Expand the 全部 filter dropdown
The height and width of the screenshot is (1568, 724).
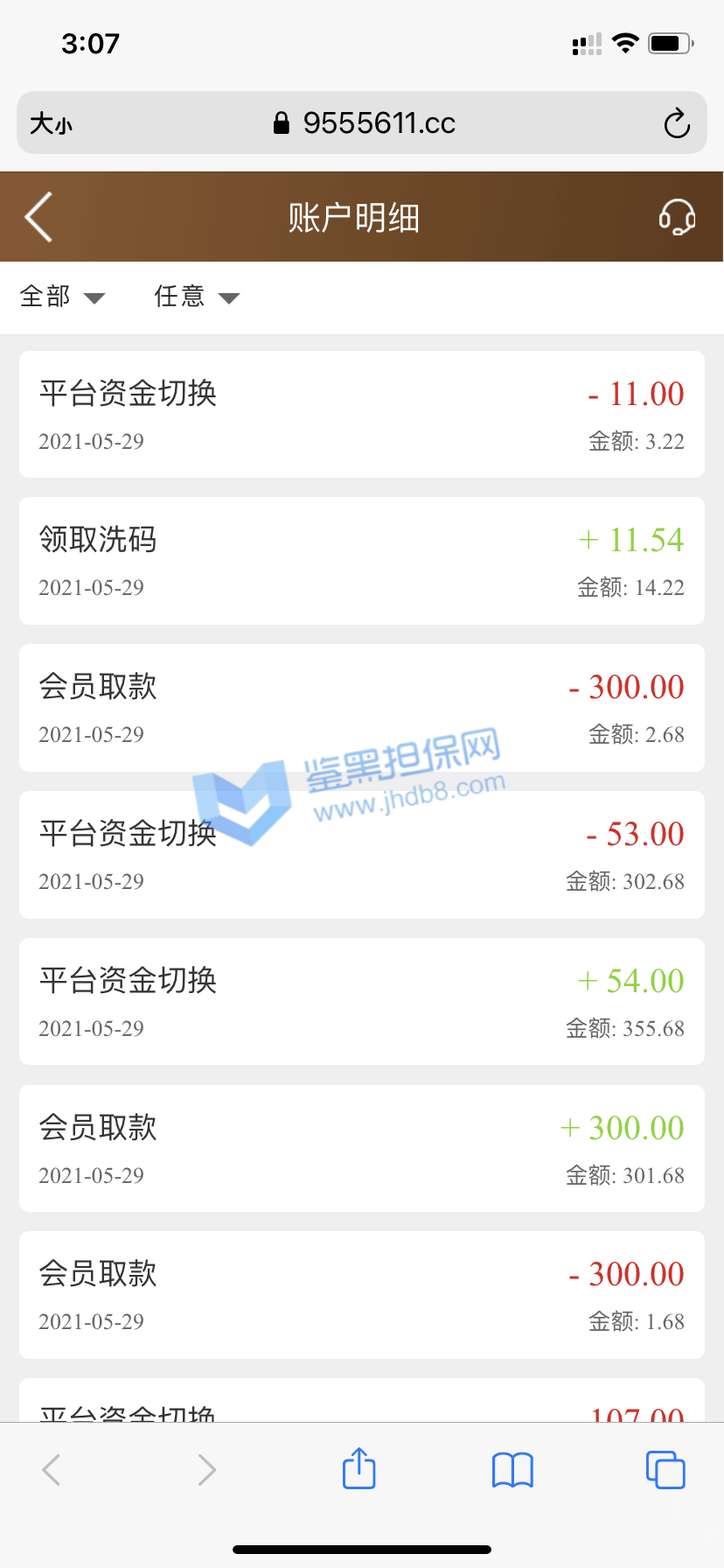[x=62, y=297]
